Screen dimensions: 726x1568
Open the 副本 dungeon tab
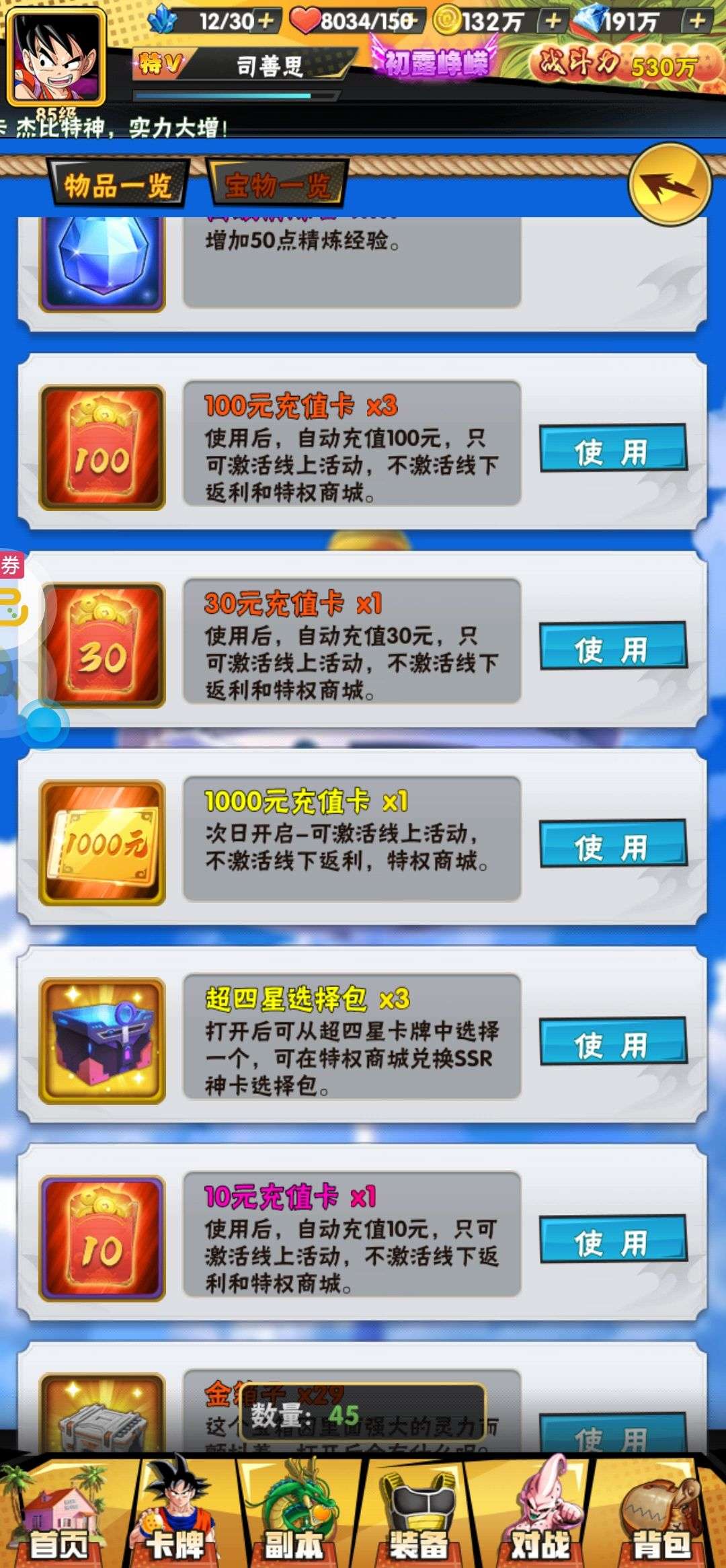(296, 1513)
